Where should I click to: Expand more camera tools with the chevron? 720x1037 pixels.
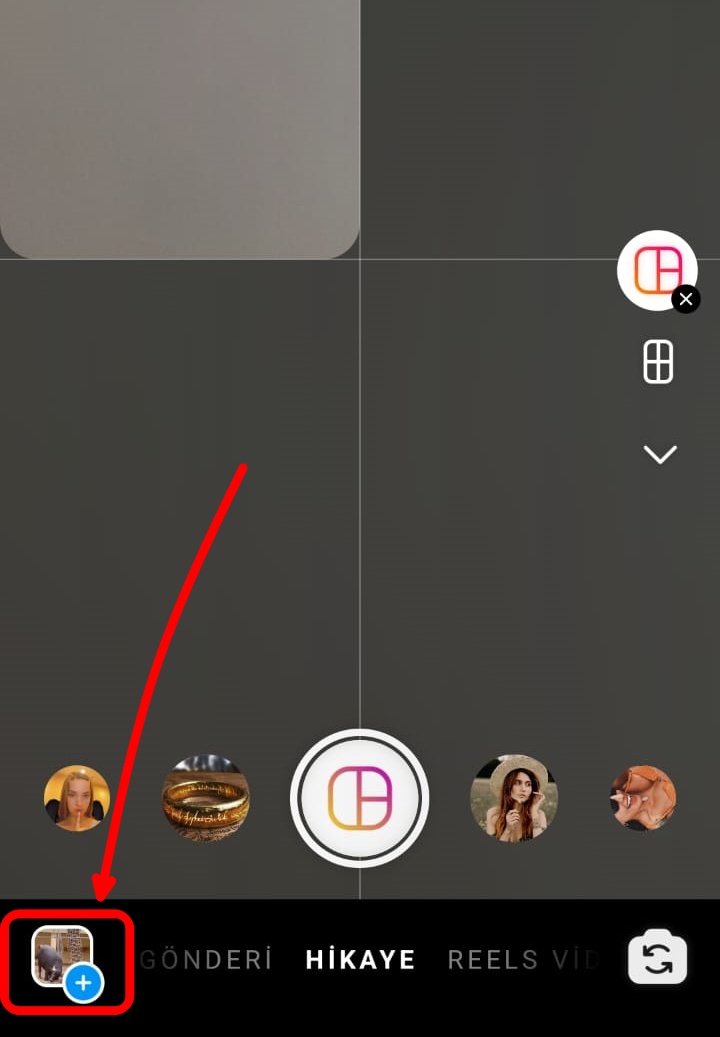(659, 455)
